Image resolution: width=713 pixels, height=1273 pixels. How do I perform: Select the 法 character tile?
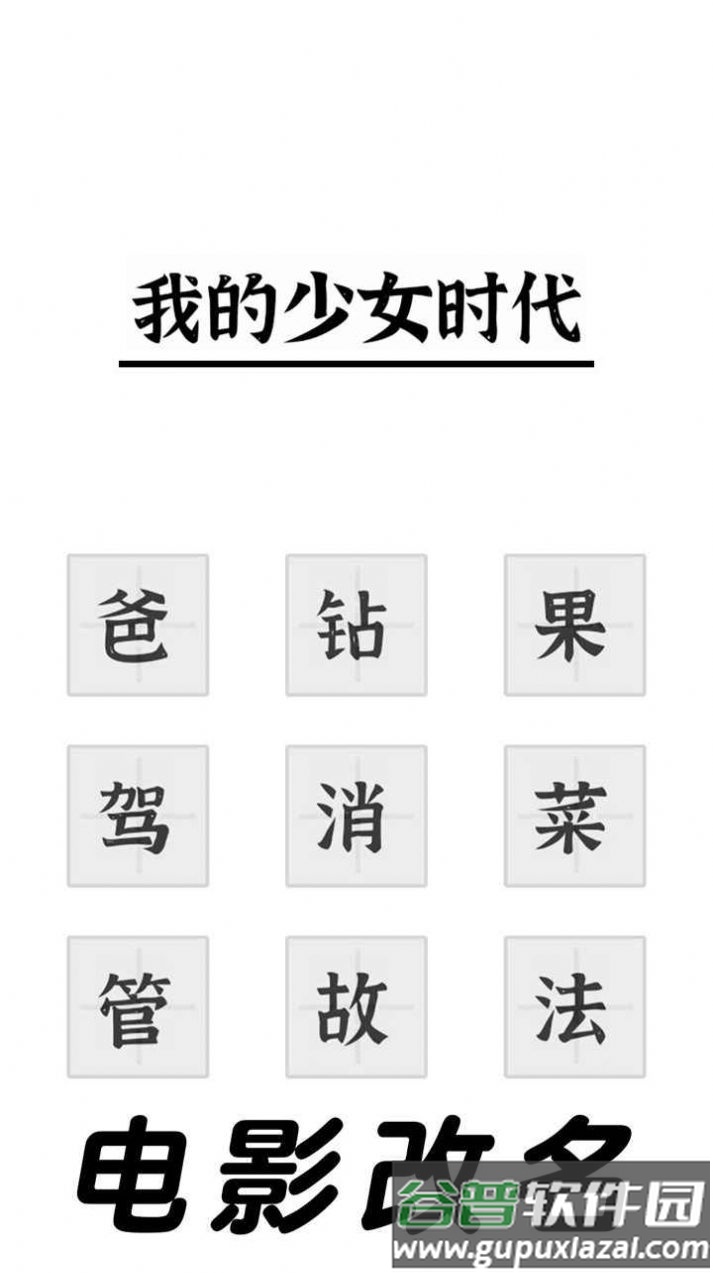574,1007
